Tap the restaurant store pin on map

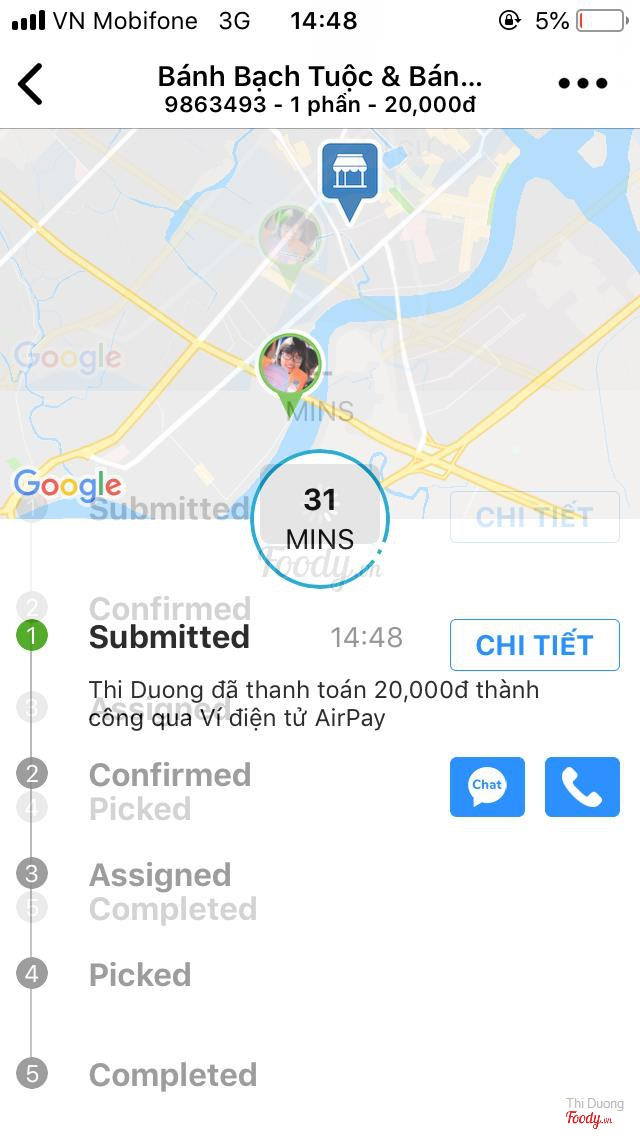click(x=349, y=177)
